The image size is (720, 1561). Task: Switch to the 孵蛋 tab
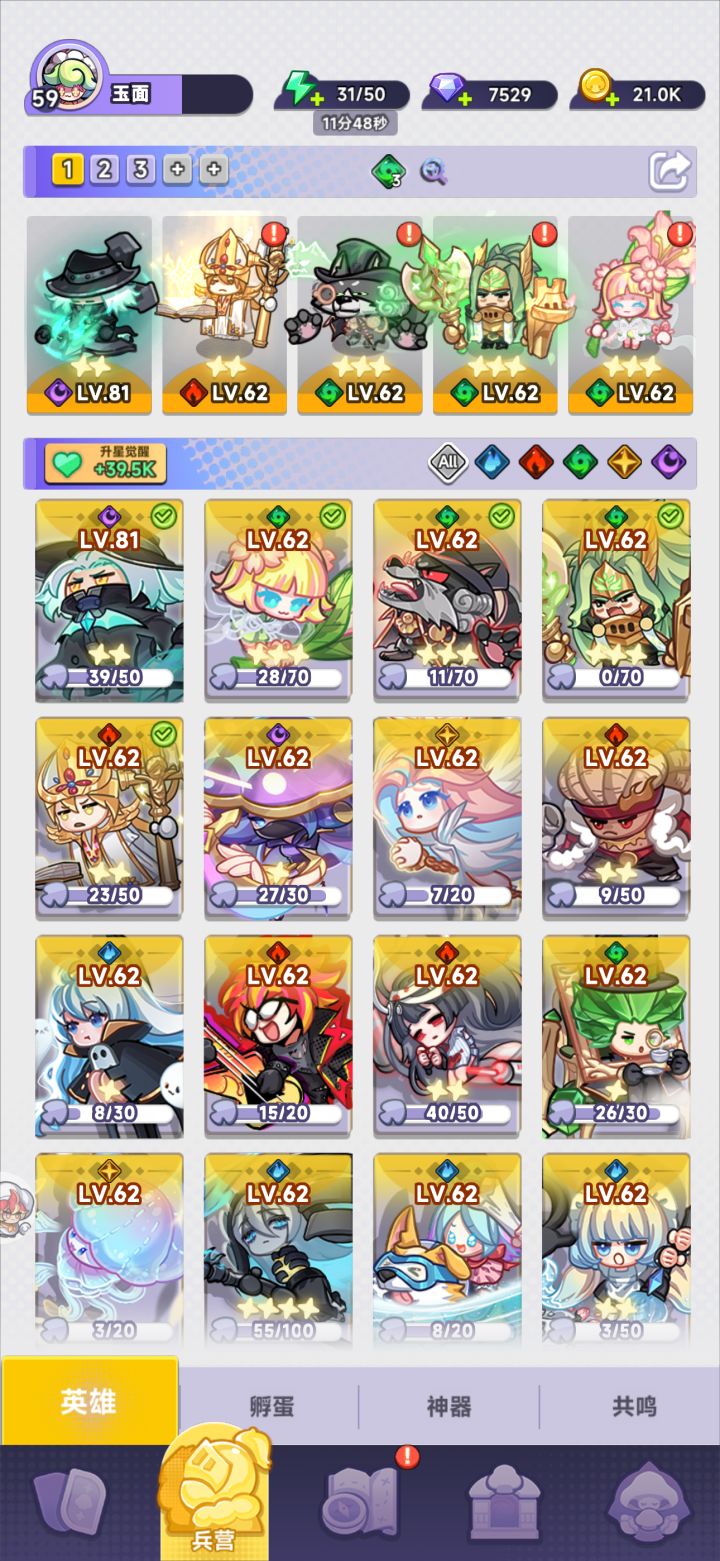coord(270,1406)
